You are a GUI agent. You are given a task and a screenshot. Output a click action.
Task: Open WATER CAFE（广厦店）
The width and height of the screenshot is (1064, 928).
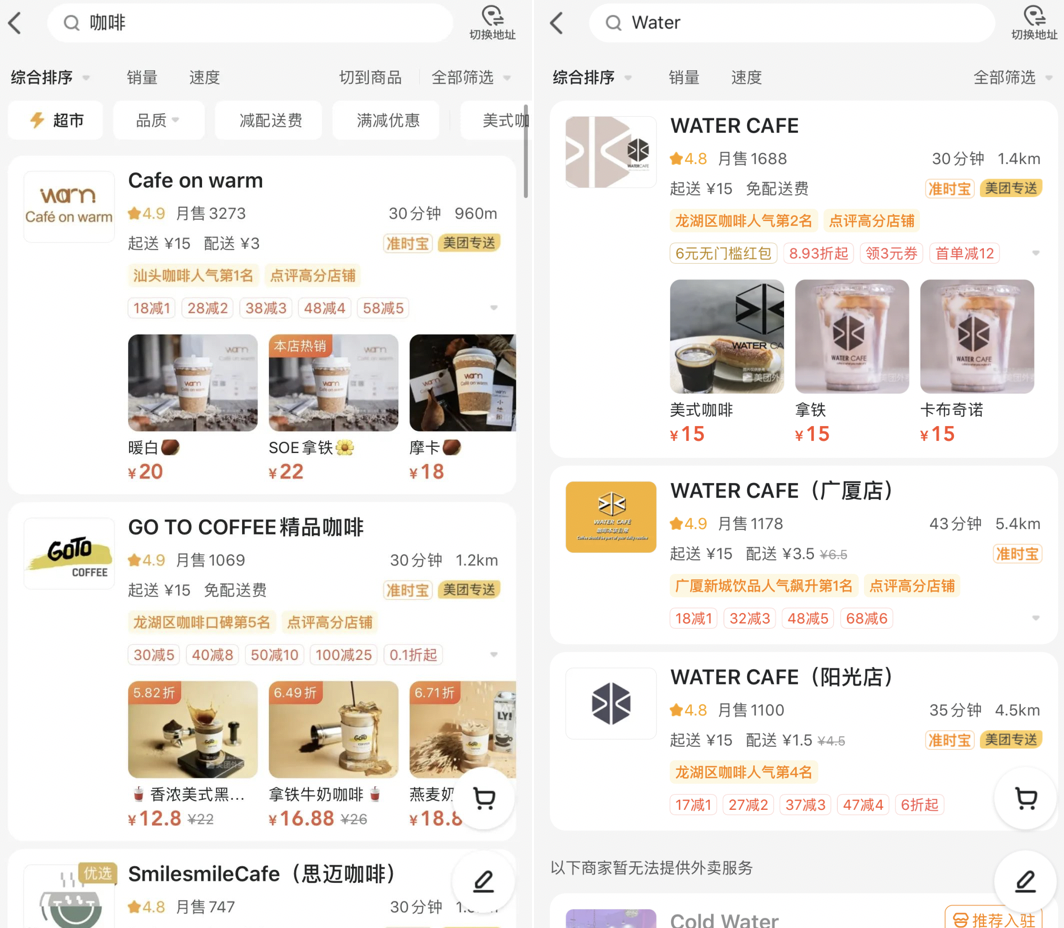click(x=782, y=491)
